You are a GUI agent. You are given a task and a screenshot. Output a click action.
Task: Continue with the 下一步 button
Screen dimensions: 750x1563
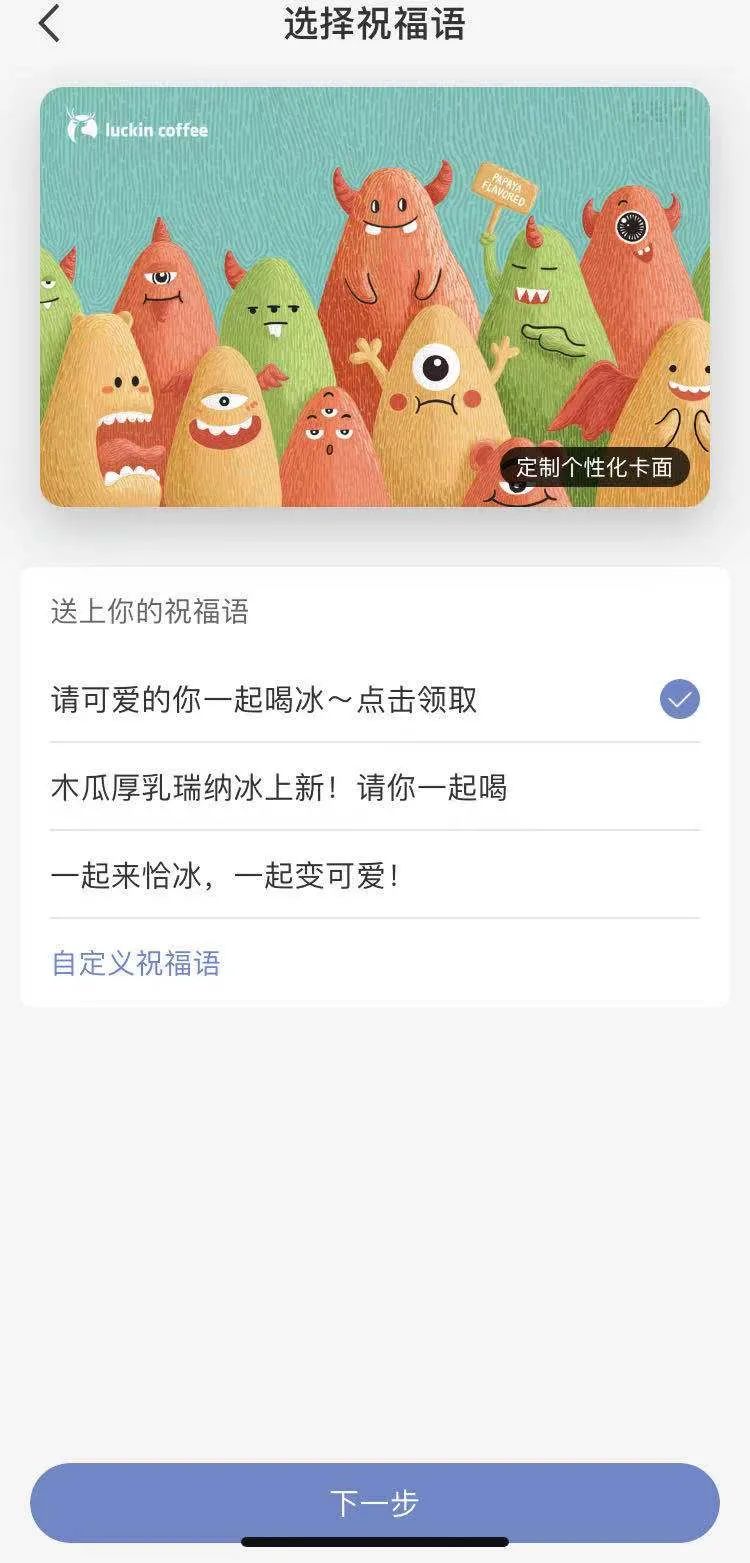(x=375, y=1503)
